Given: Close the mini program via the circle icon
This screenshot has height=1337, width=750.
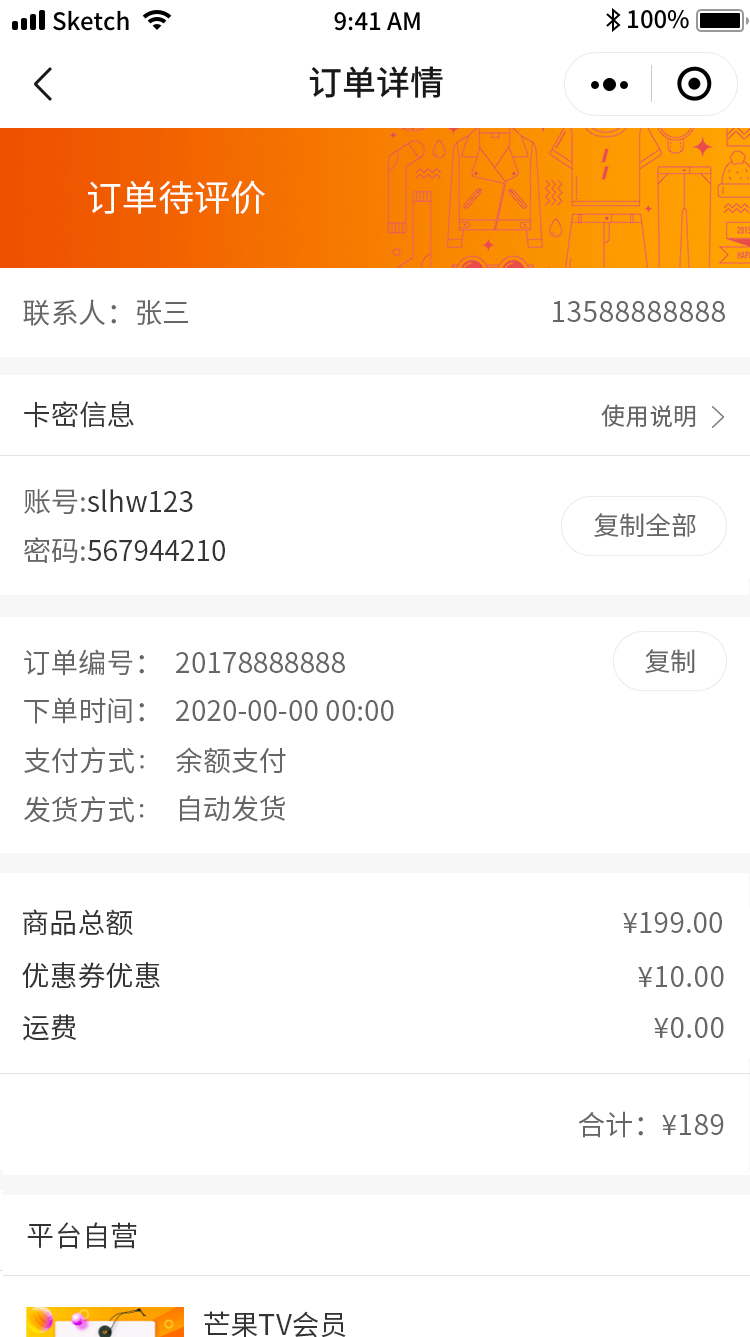Looking at the screenshot, I should [x=694, y=85].
